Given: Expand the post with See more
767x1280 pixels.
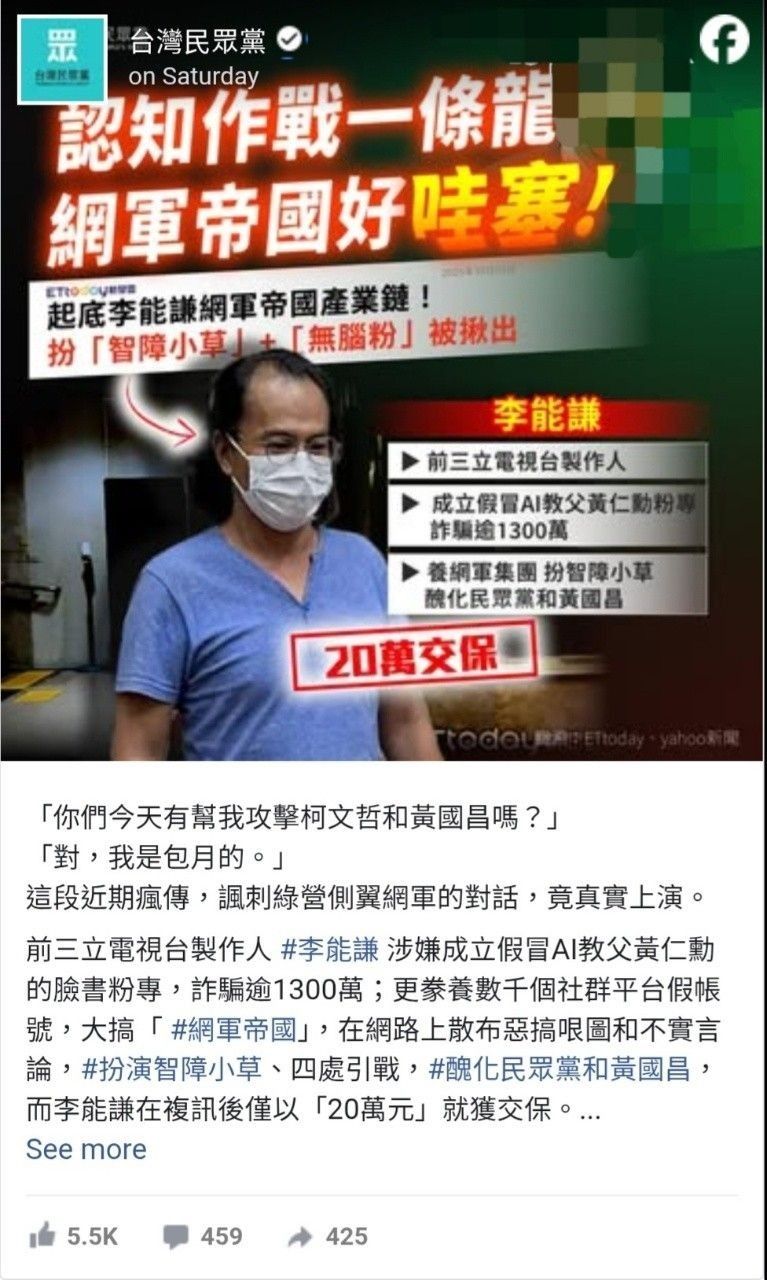Looking at the screenshot, I should [x=86, y=1149].
